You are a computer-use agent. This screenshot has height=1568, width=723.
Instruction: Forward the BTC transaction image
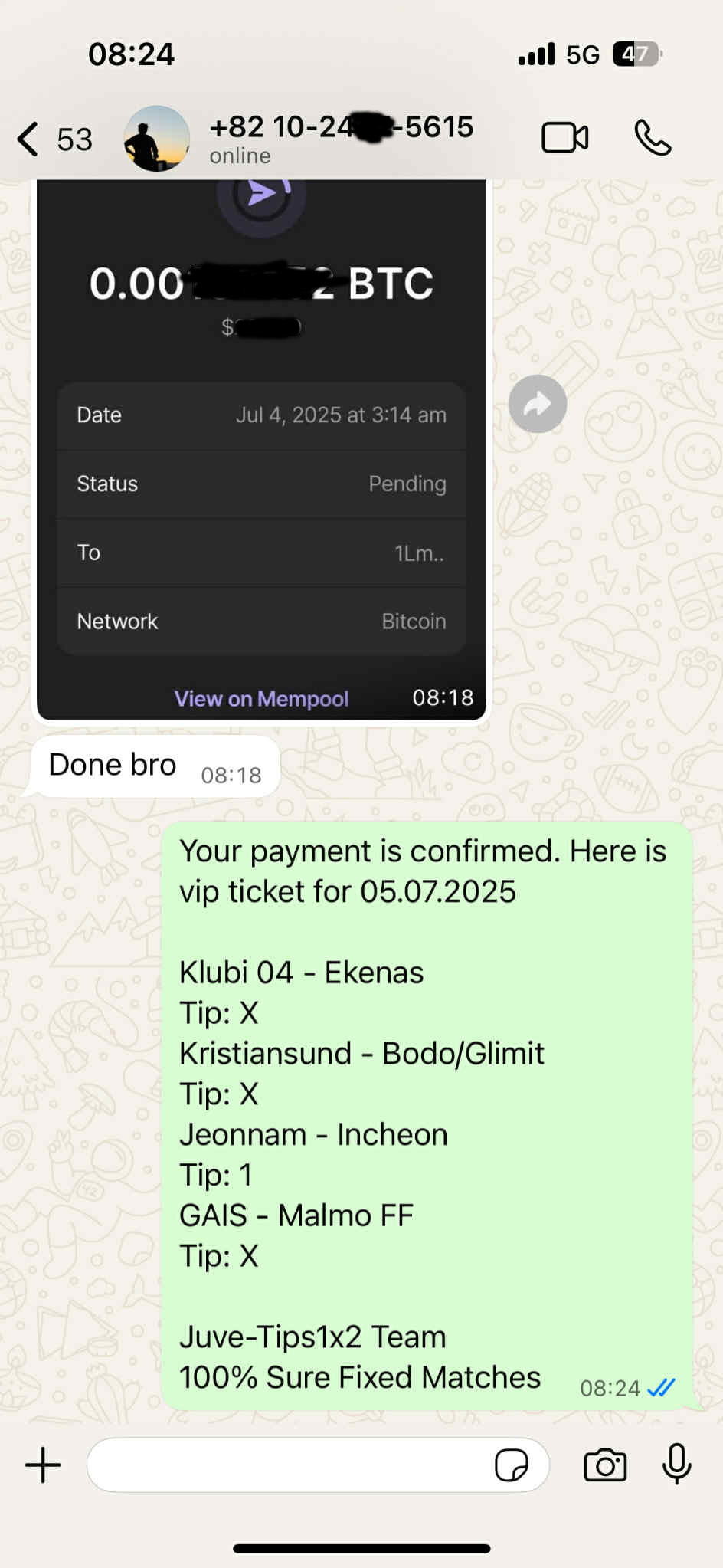538,404
